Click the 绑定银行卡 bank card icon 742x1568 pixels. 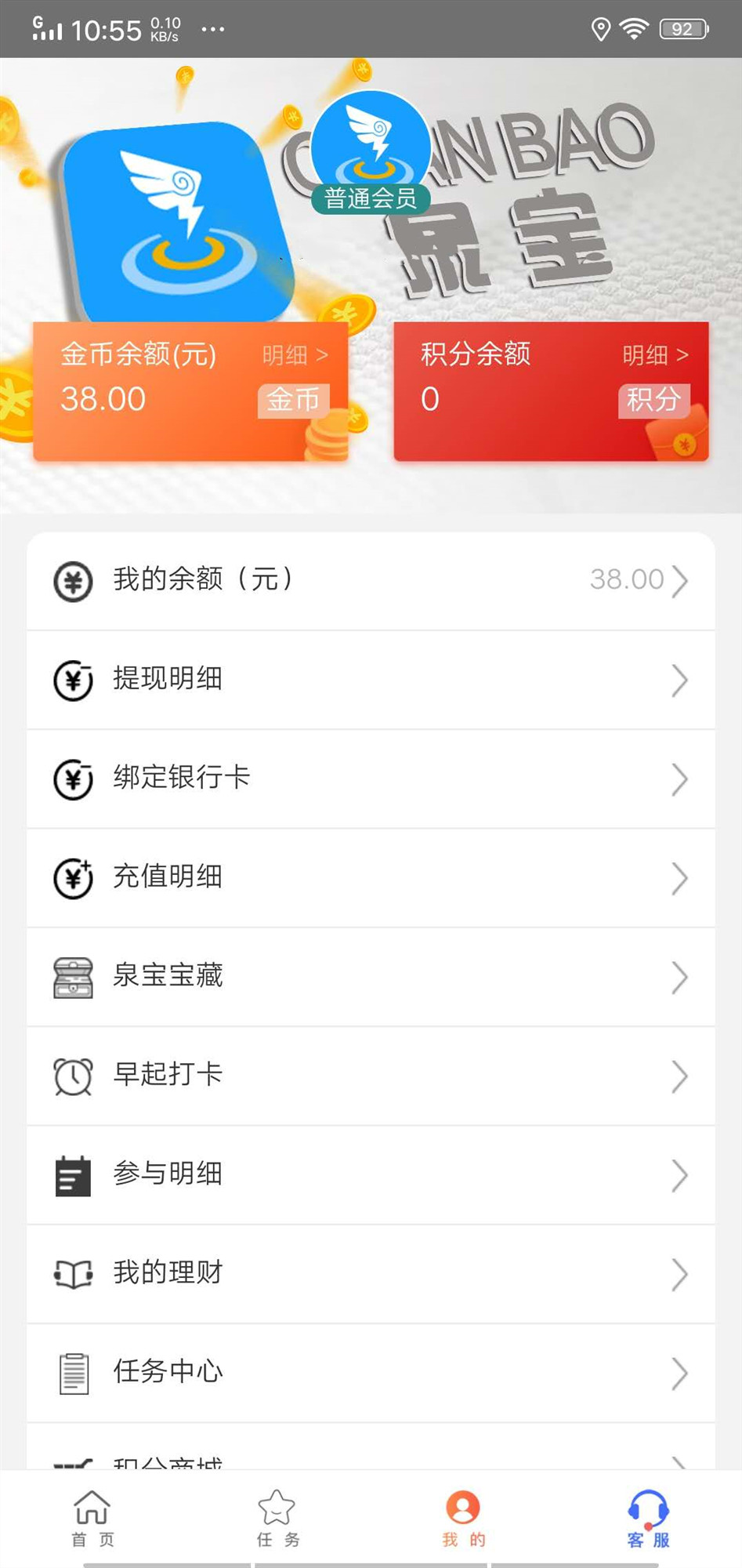(72, 779)
